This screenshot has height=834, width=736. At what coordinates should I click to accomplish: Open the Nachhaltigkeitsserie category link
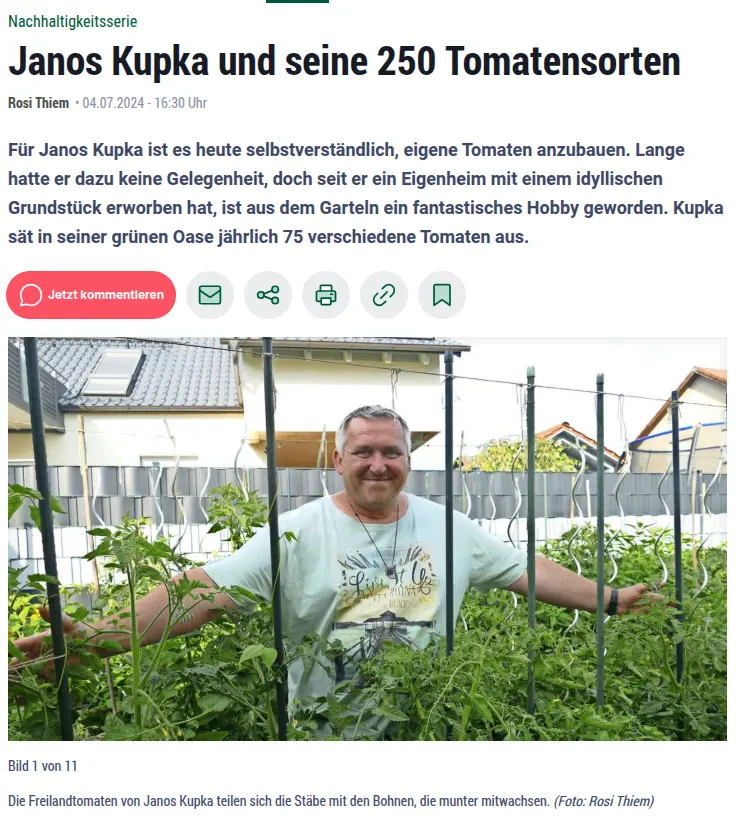(73, 21)
